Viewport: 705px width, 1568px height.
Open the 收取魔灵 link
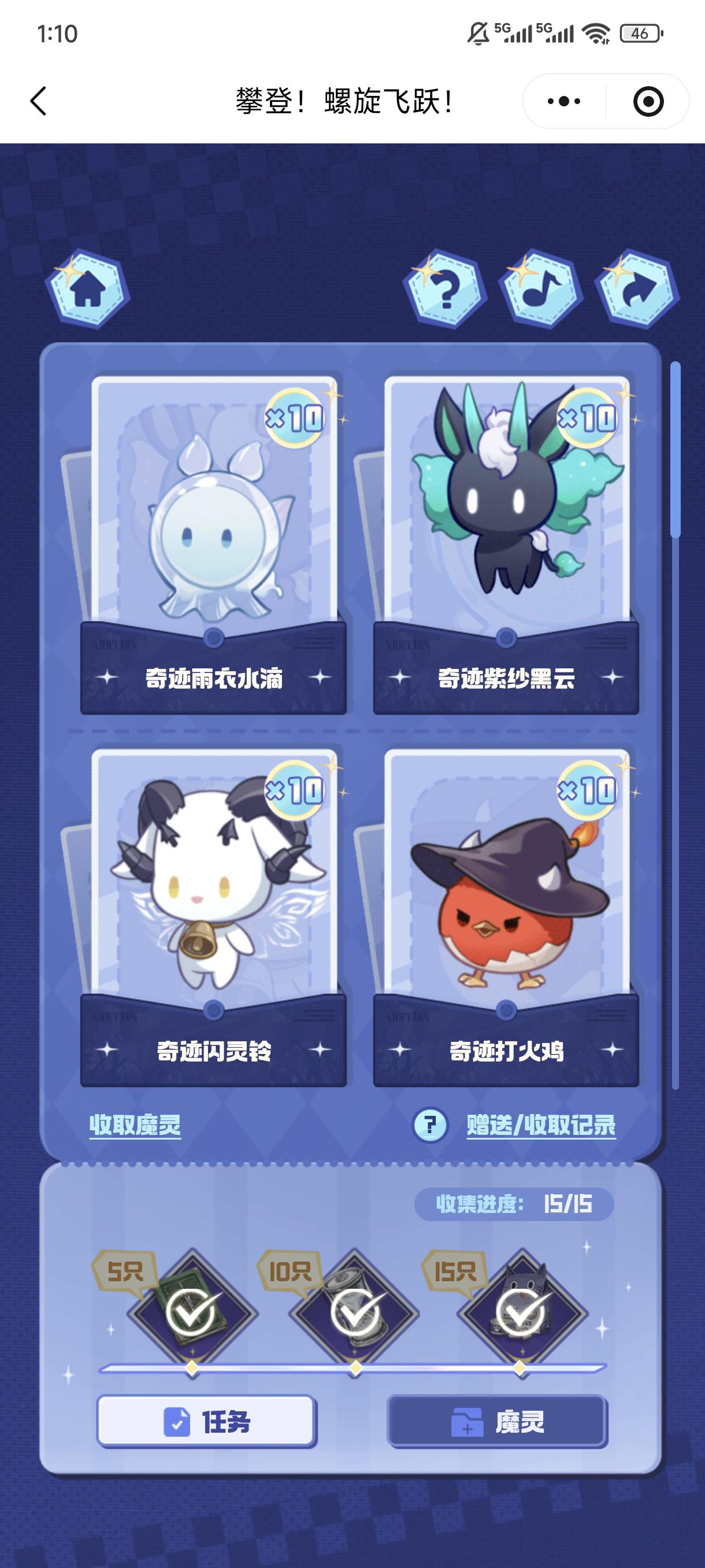tap(135, 1126)
